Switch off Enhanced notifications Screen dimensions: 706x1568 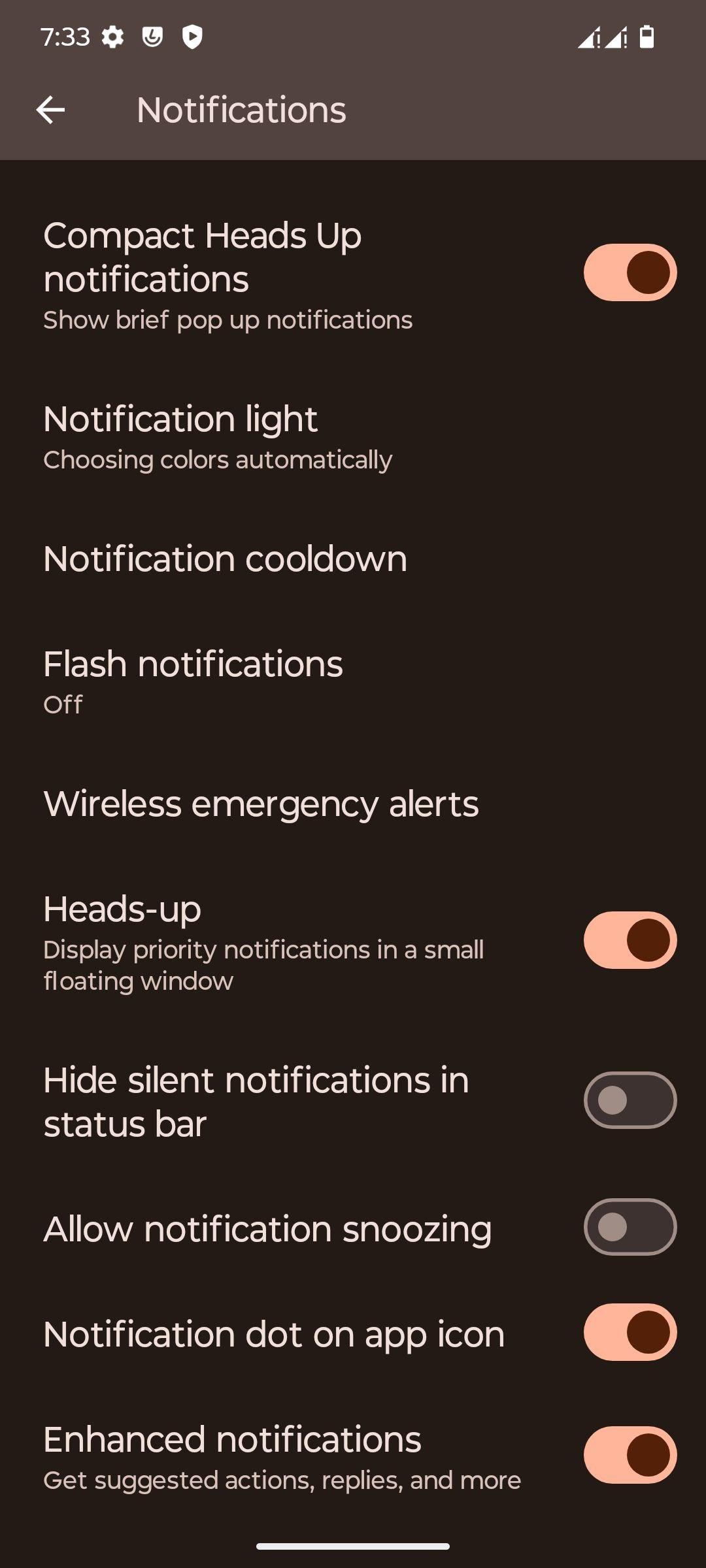[630, 1455]
